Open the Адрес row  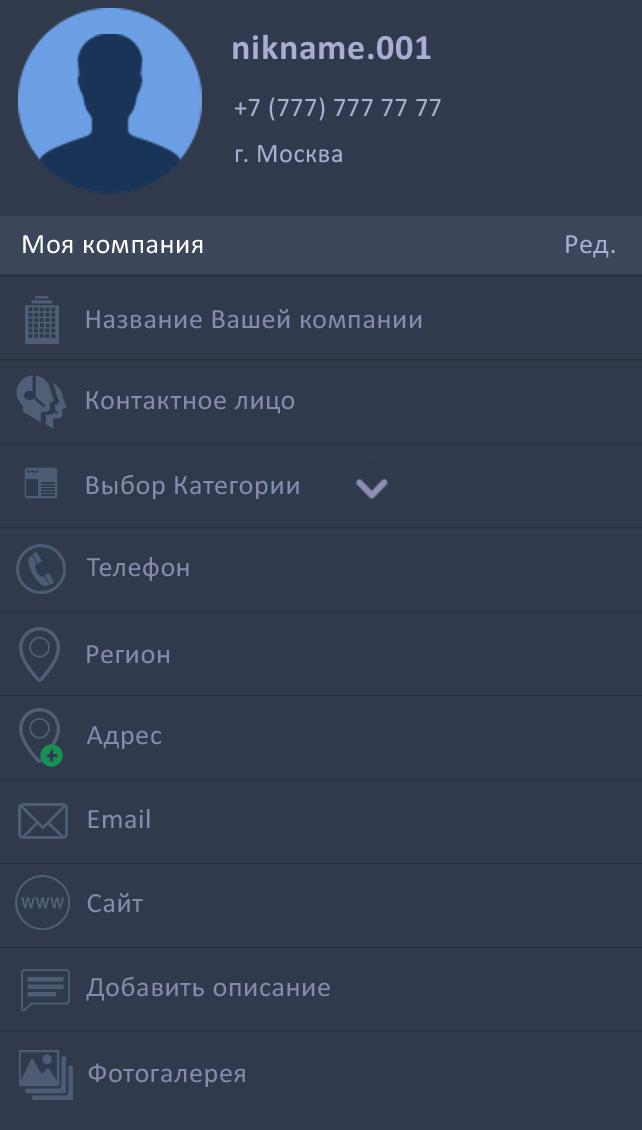coord(124,736)
